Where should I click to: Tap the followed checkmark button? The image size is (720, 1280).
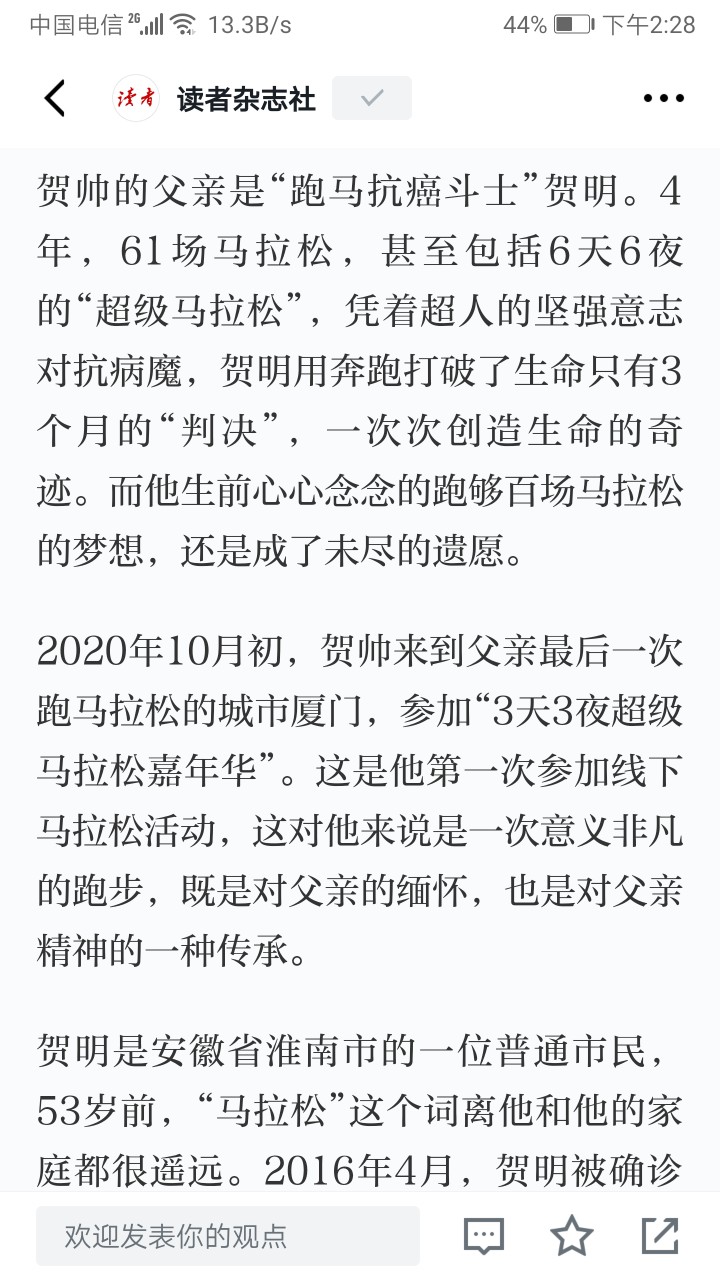click(x=372, y=98)
